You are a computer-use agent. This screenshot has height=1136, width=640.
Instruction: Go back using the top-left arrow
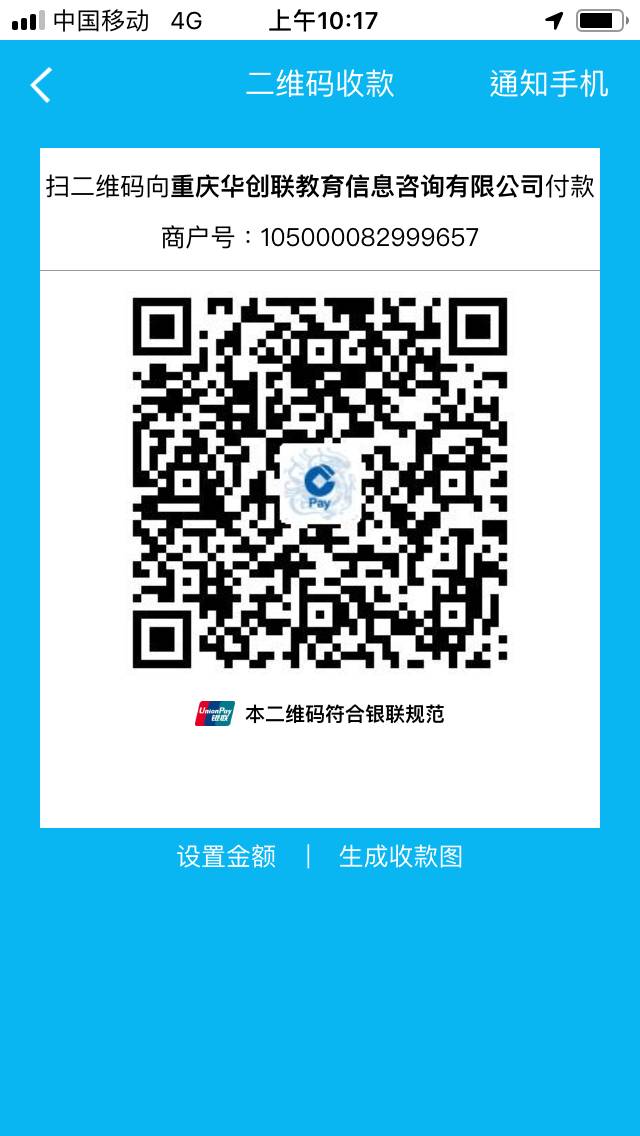pos(41,85)
